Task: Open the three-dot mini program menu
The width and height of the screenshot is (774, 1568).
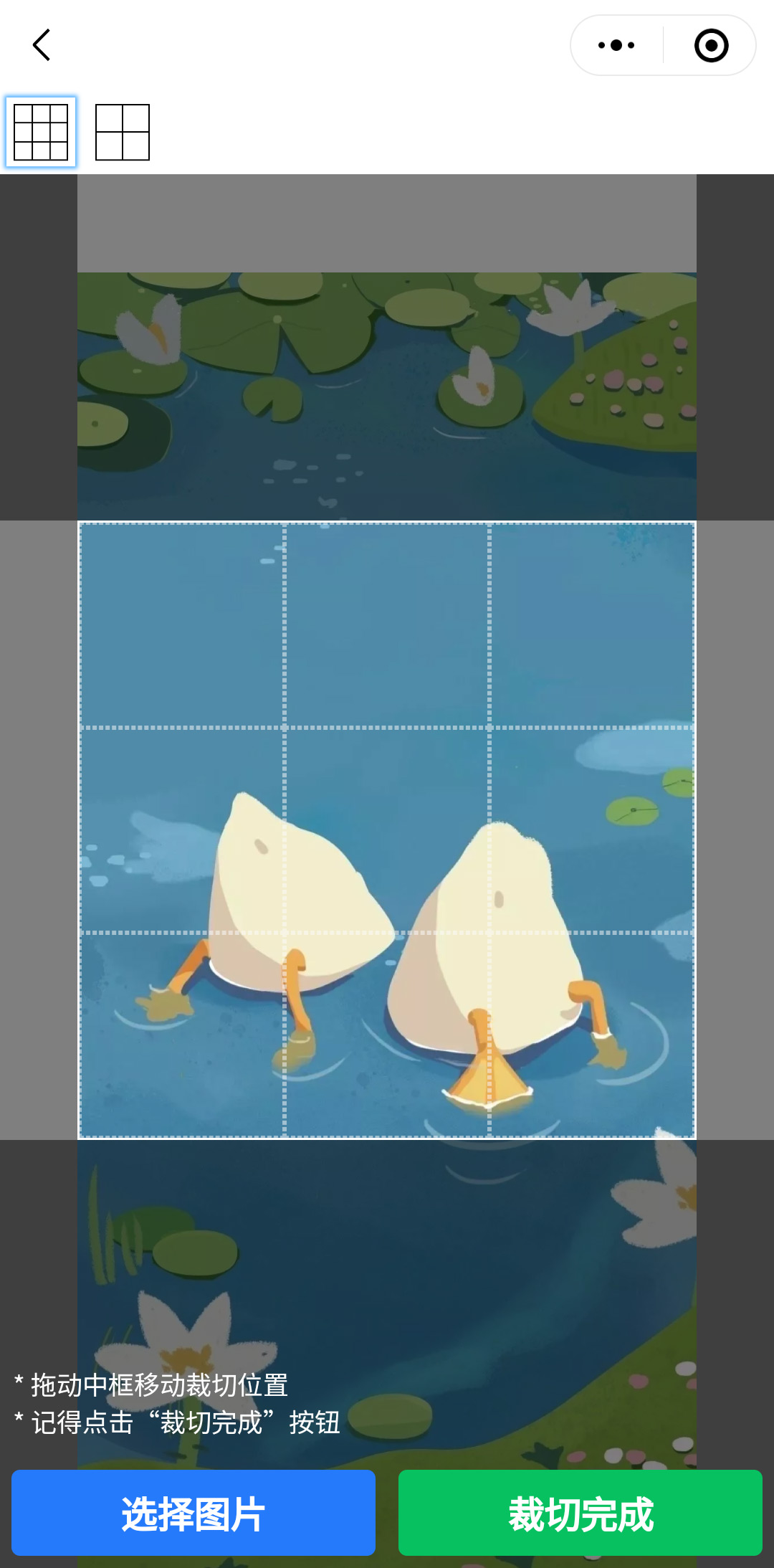Action: coord(616,45)
